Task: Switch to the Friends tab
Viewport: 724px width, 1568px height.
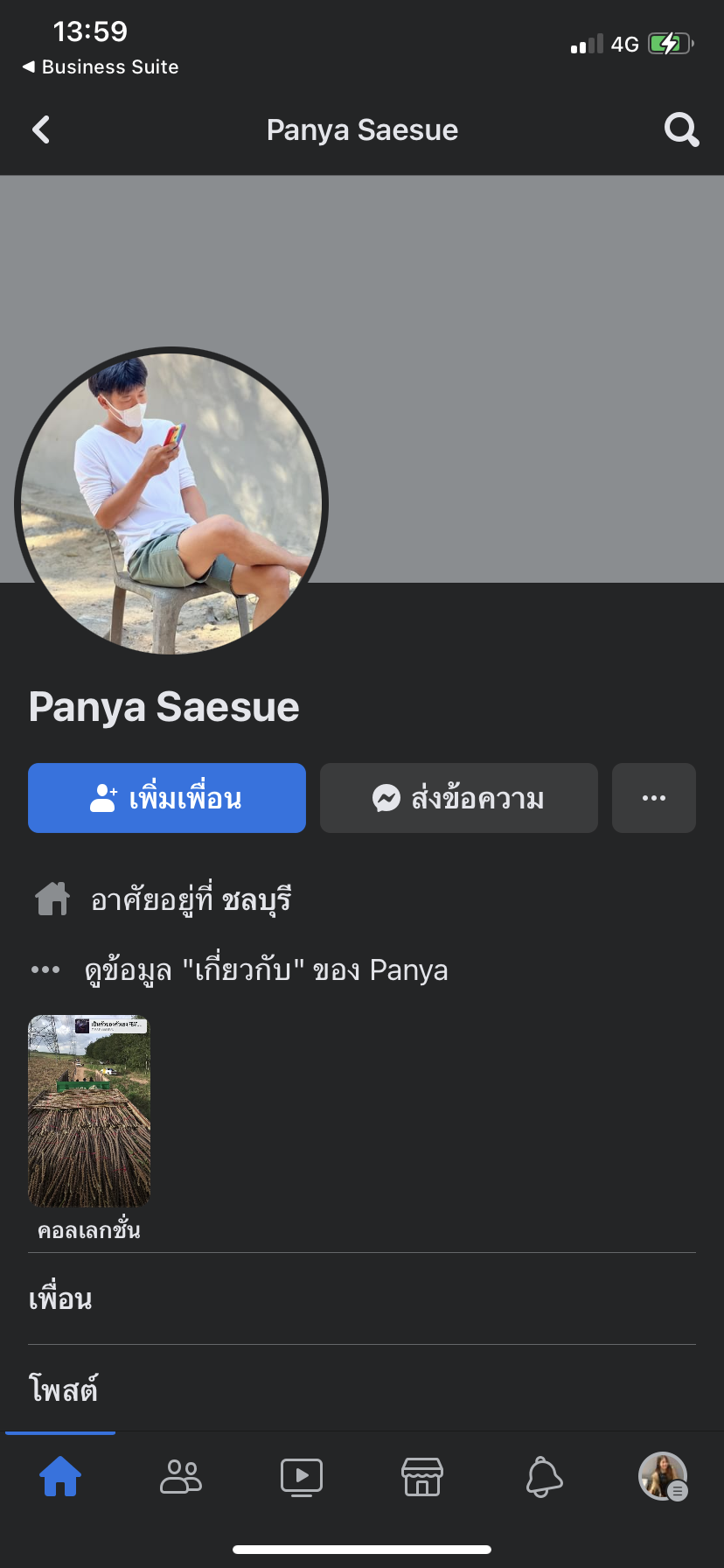Action: point(181,1477)
